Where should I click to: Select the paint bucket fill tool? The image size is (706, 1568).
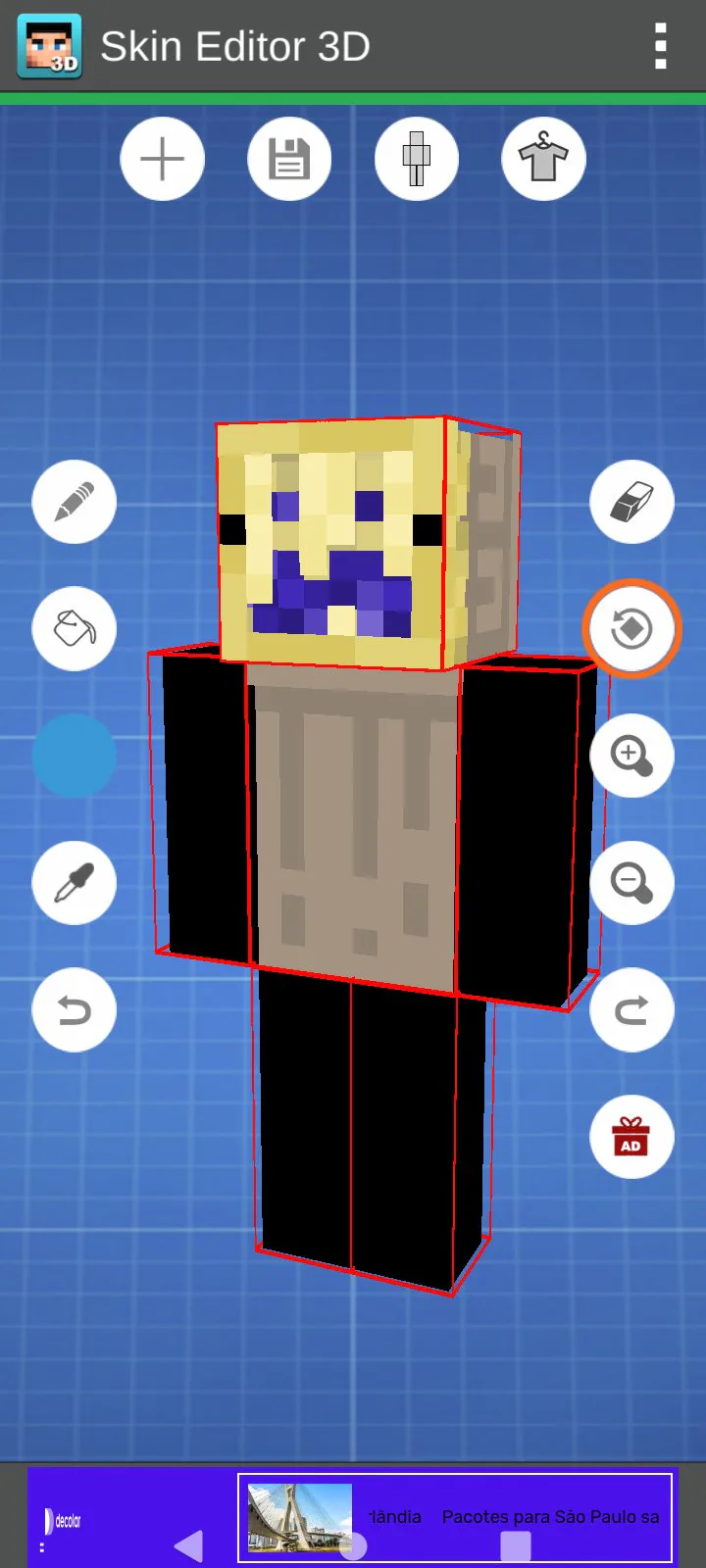(75, 628)
